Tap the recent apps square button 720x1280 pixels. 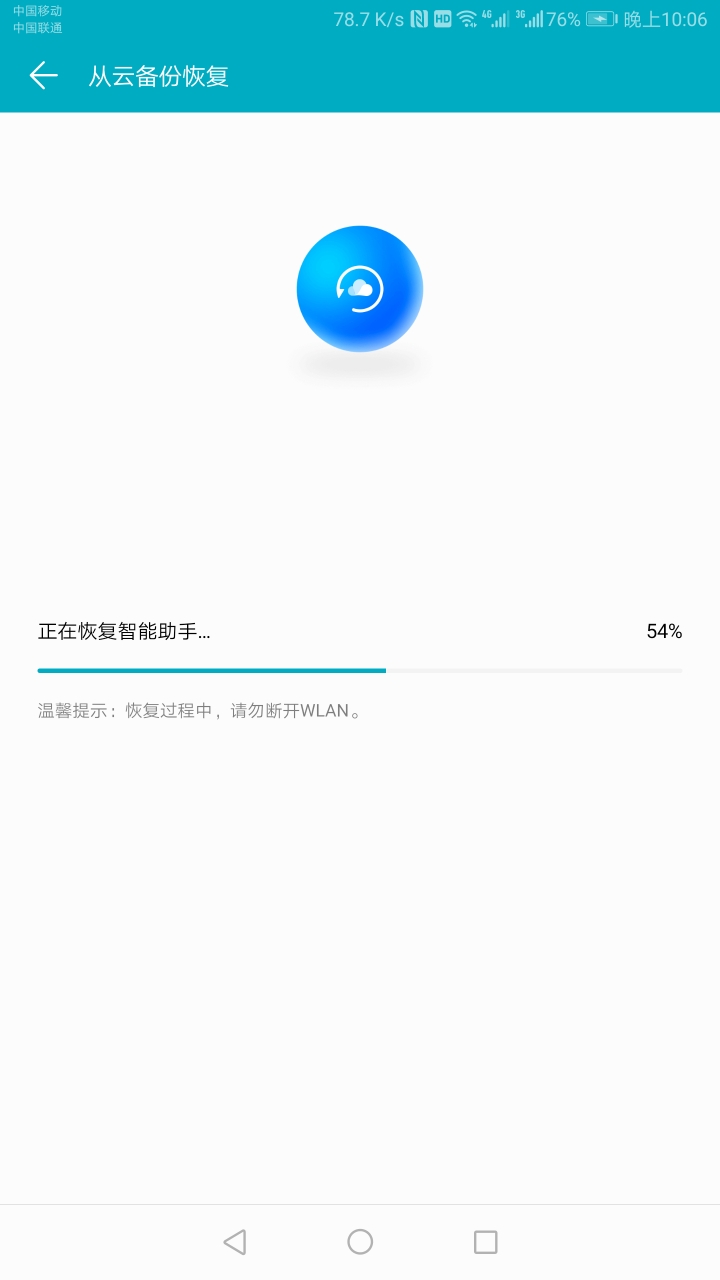coord(485,1243)
